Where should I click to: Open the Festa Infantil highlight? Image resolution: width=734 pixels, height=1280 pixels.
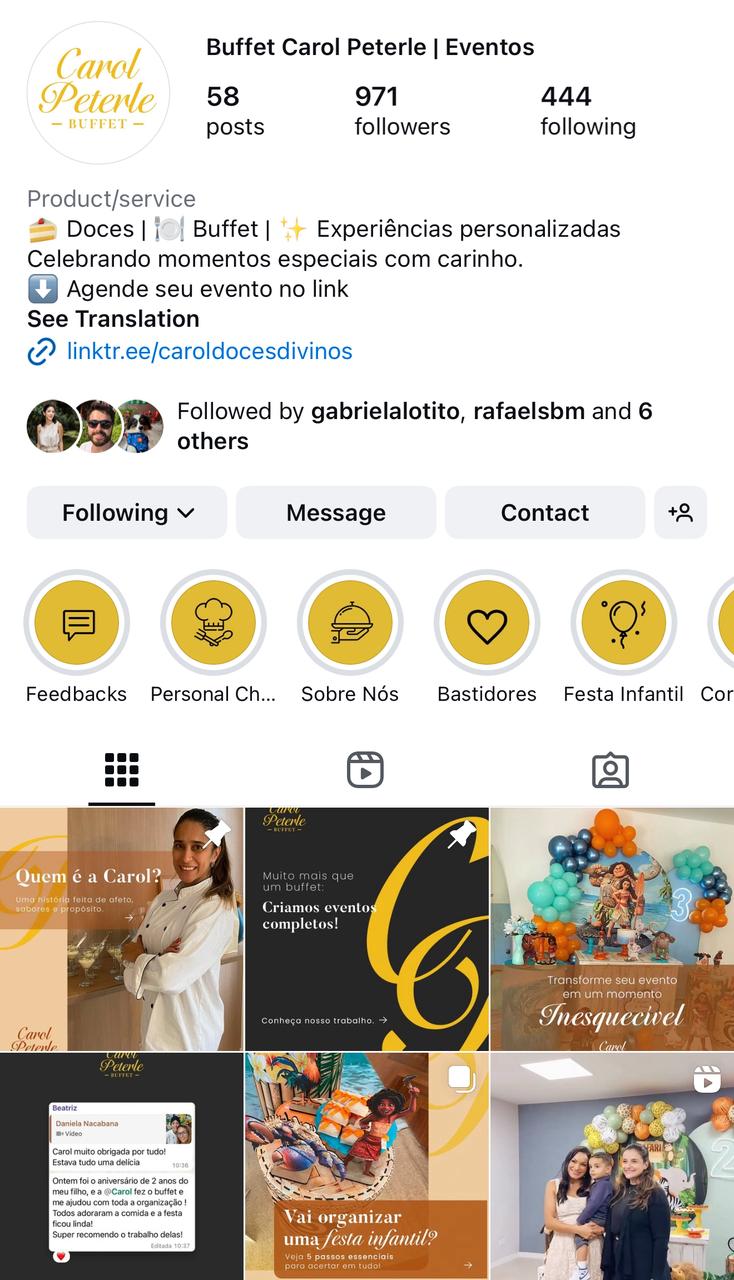(x=623, y=623)
